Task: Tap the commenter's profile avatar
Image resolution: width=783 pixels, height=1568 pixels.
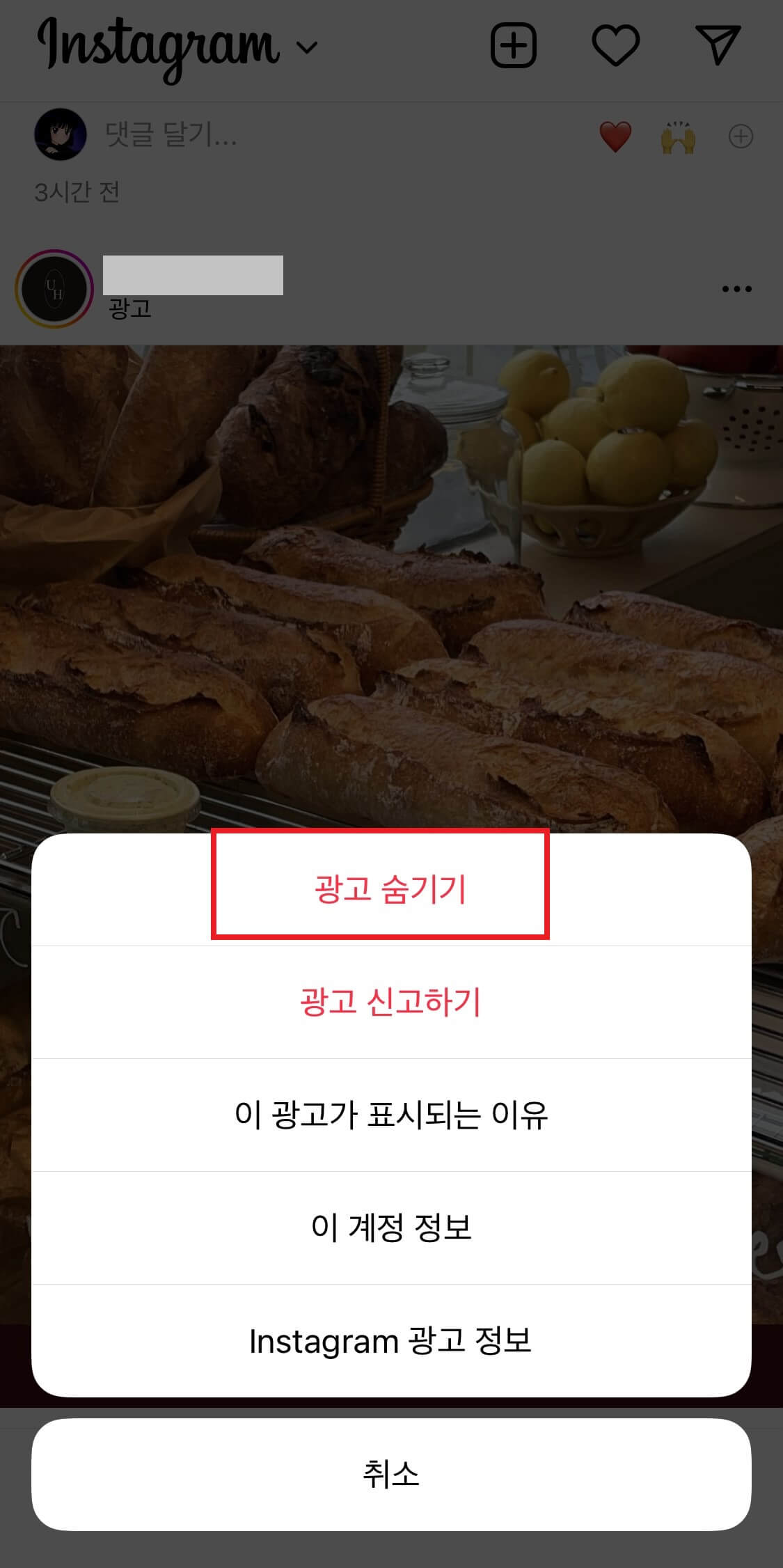Action: pos(61,136)
